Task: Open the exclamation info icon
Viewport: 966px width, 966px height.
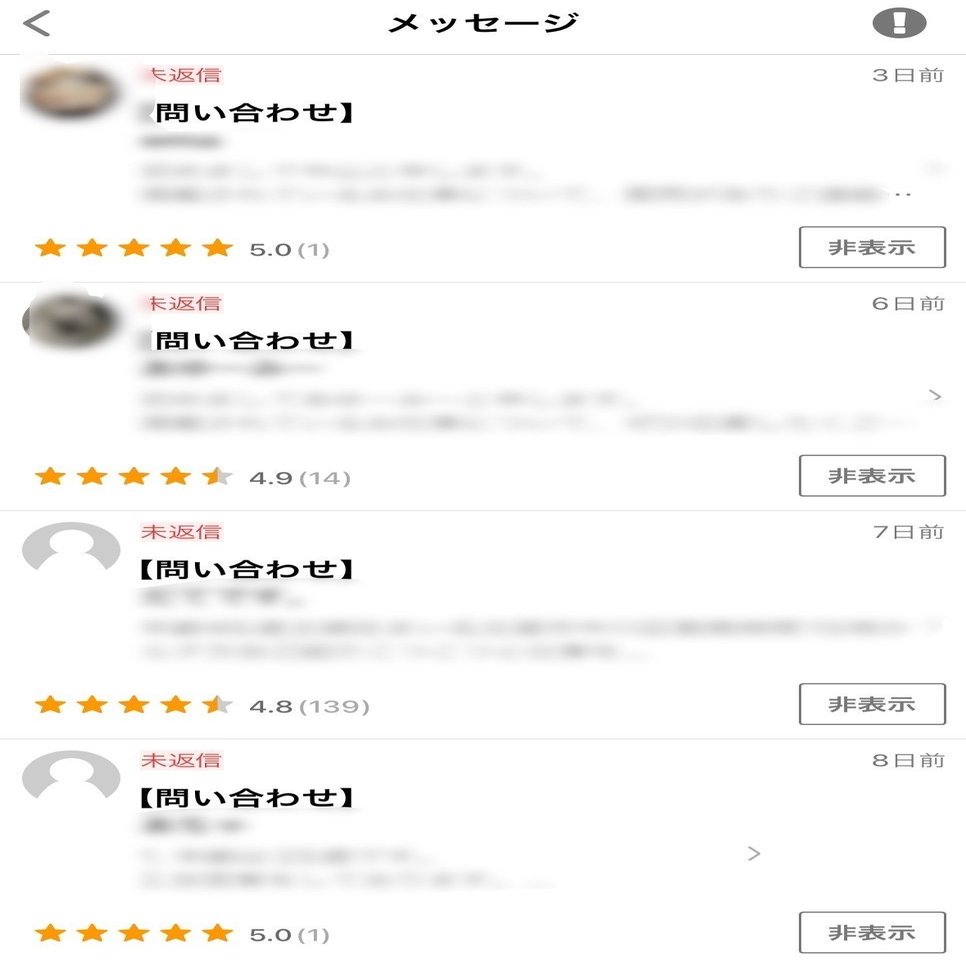Action: [899, 23]
